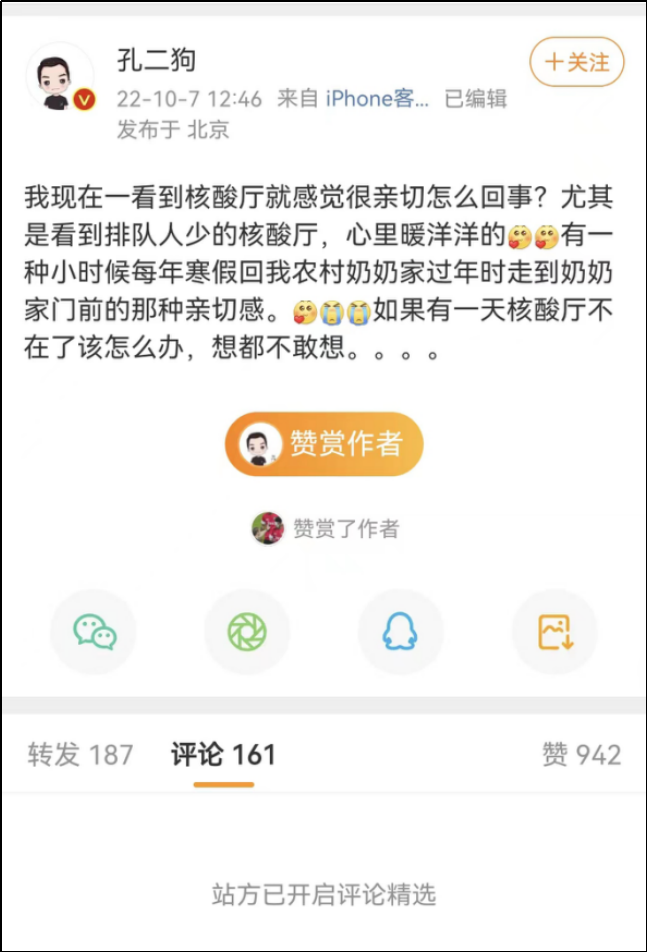Open the 赞 942 likes tab

point(581,755)
